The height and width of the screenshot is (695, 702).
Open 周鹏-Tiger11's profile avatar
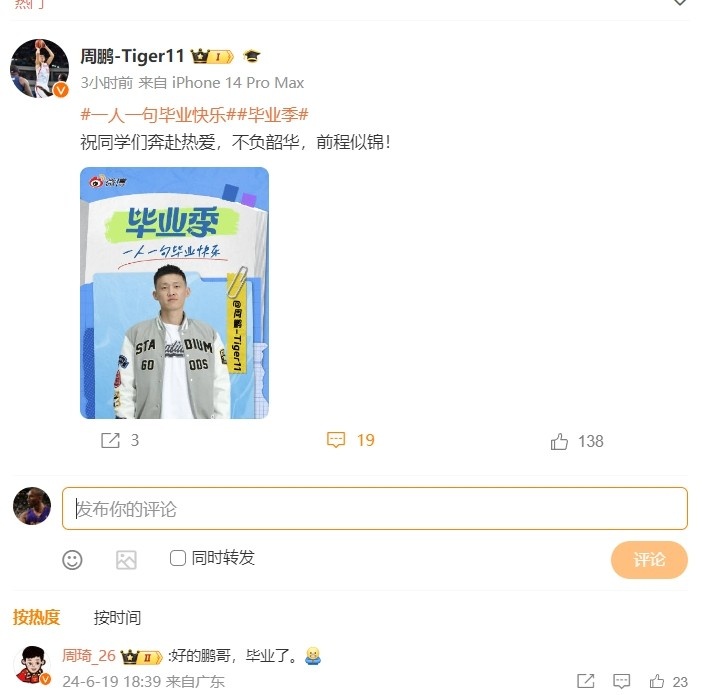click(x=39, y=68)
